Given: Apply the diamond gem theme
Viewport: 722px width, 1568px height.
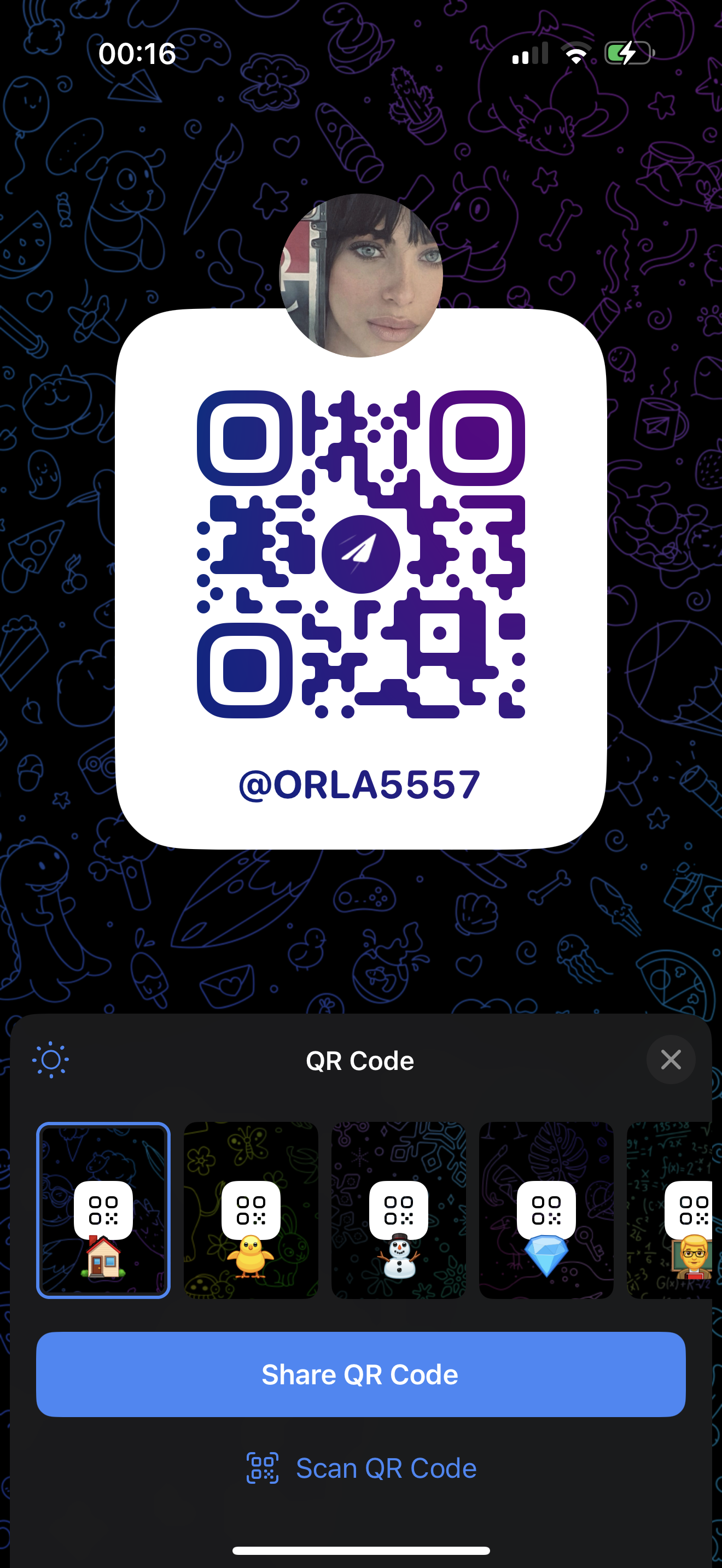Looking at the screenshot, I should point(546,1209).
